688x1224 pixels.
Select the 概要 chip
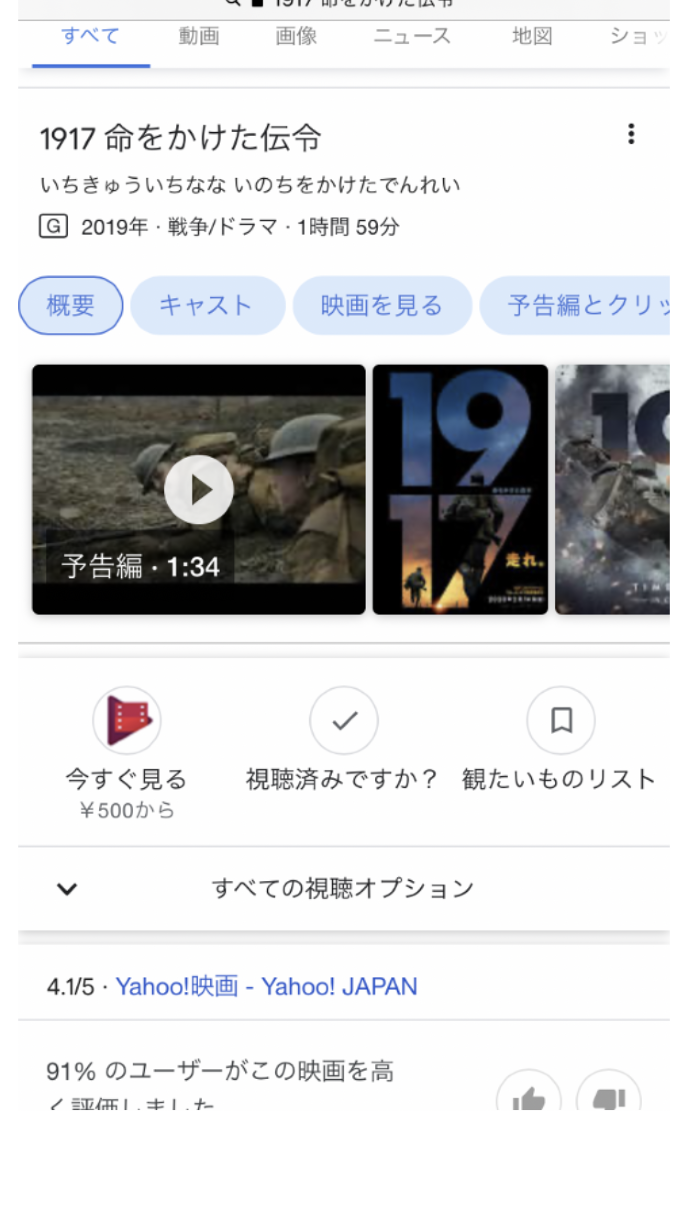click(x=71, y=305)
